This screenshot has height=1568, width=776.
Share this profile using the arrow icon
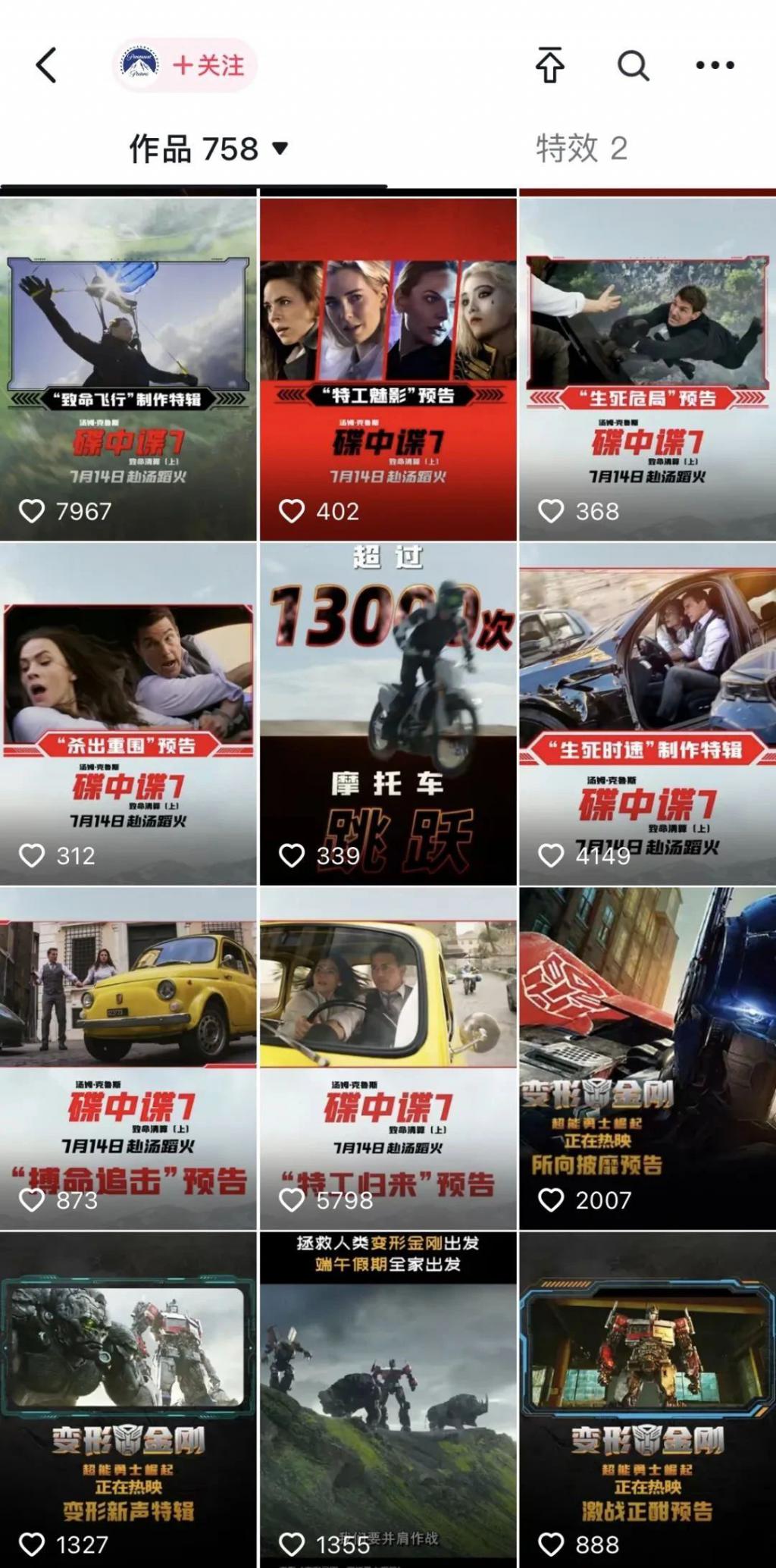point(550,65)
